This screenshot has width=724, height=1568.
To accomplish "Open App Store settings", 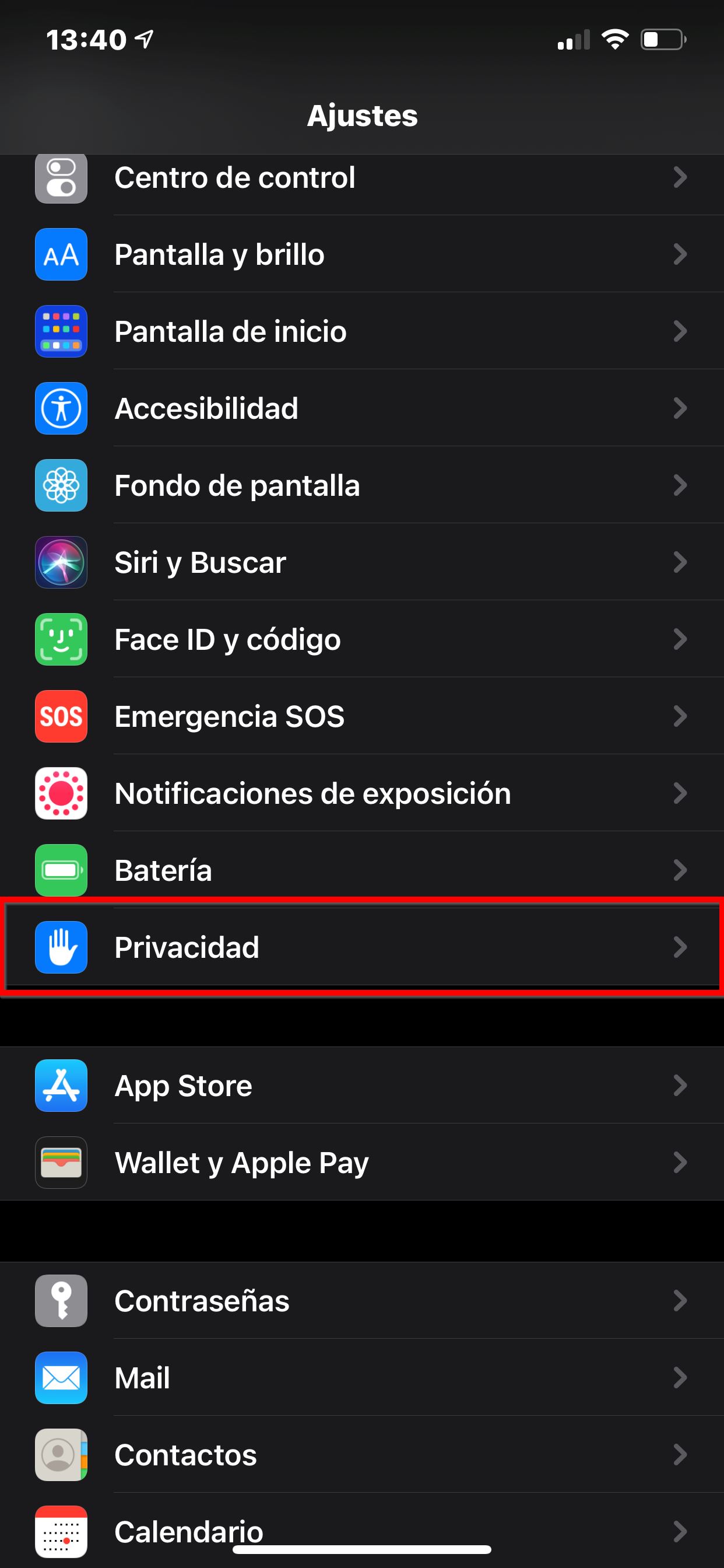I will [x=361, y=1086].
